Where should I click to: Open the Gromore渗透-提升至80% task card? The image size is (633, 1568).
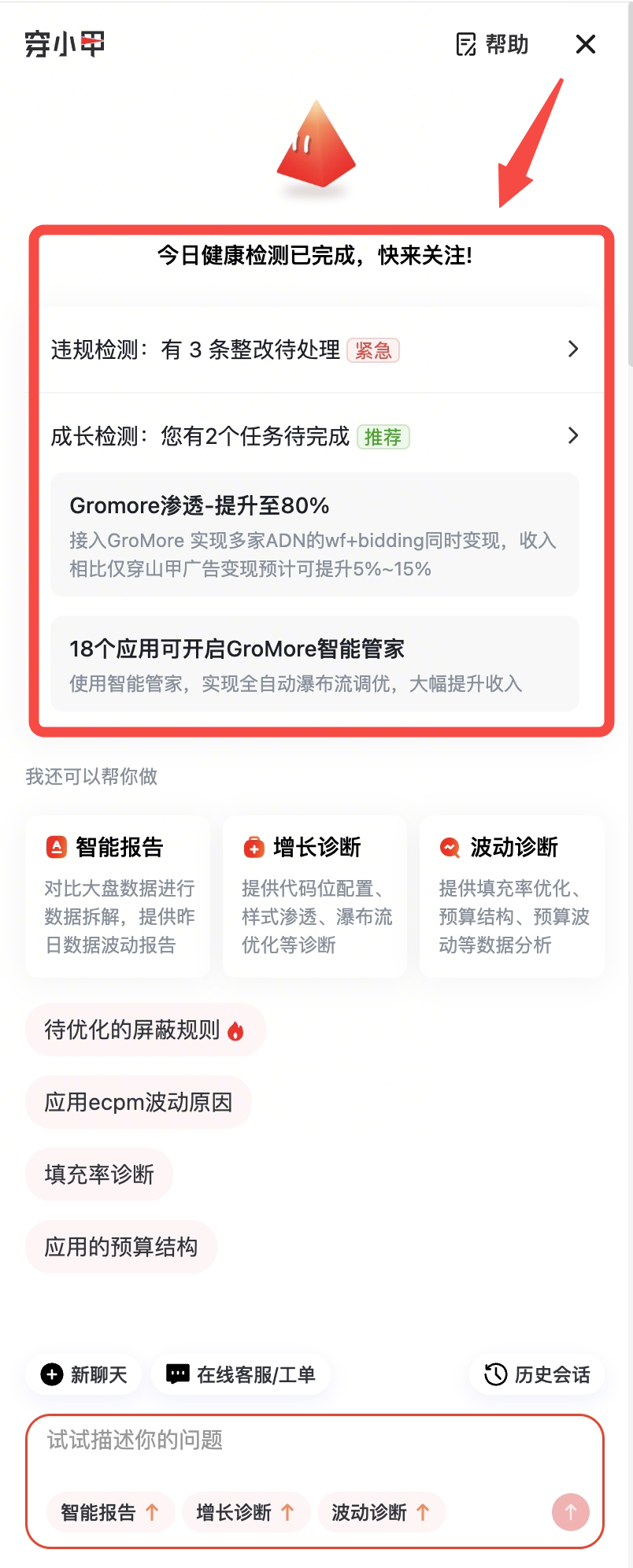tap(315, 534)
